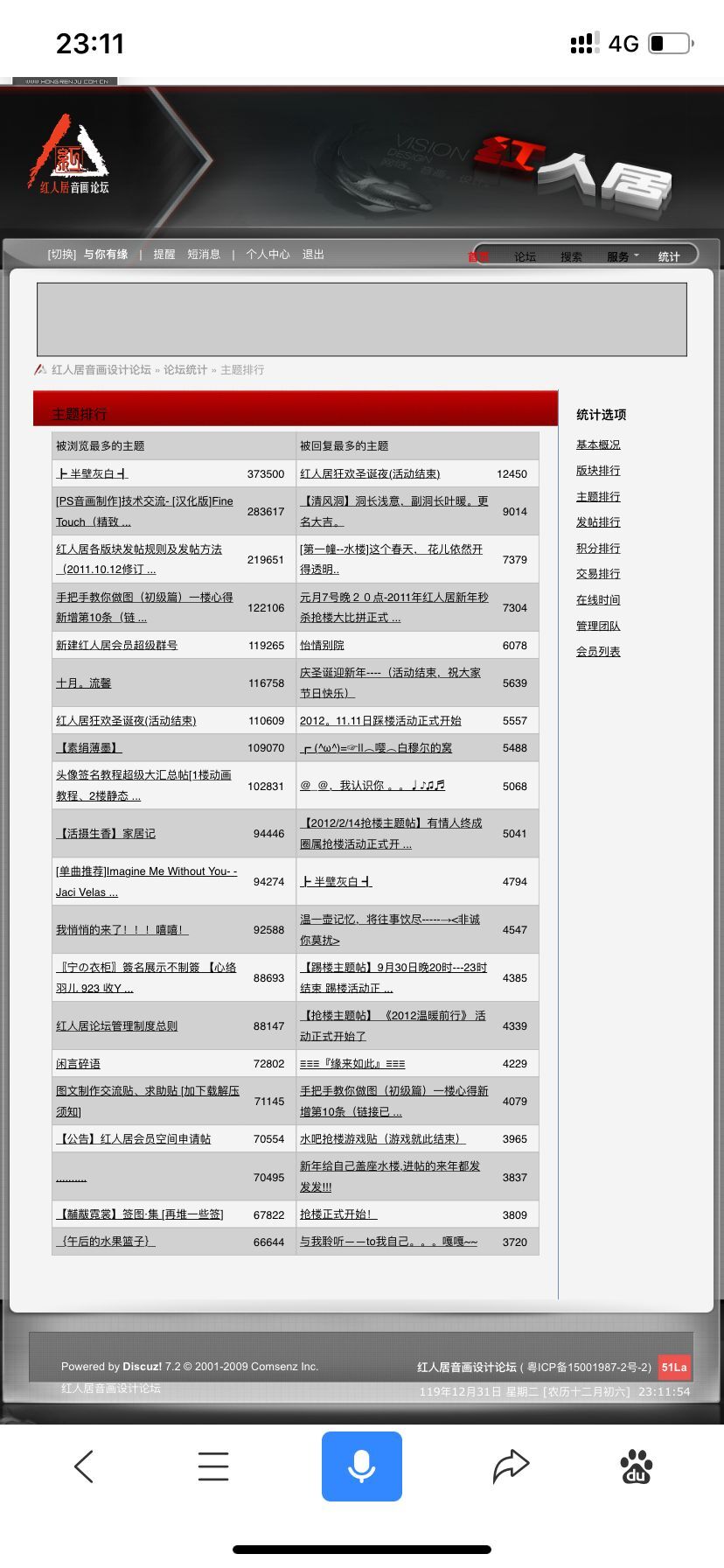Image resolution: width=724 pixels, height=1568 pixels.
Task: Expand the 服务 dropdown menu
Action: 621,256
